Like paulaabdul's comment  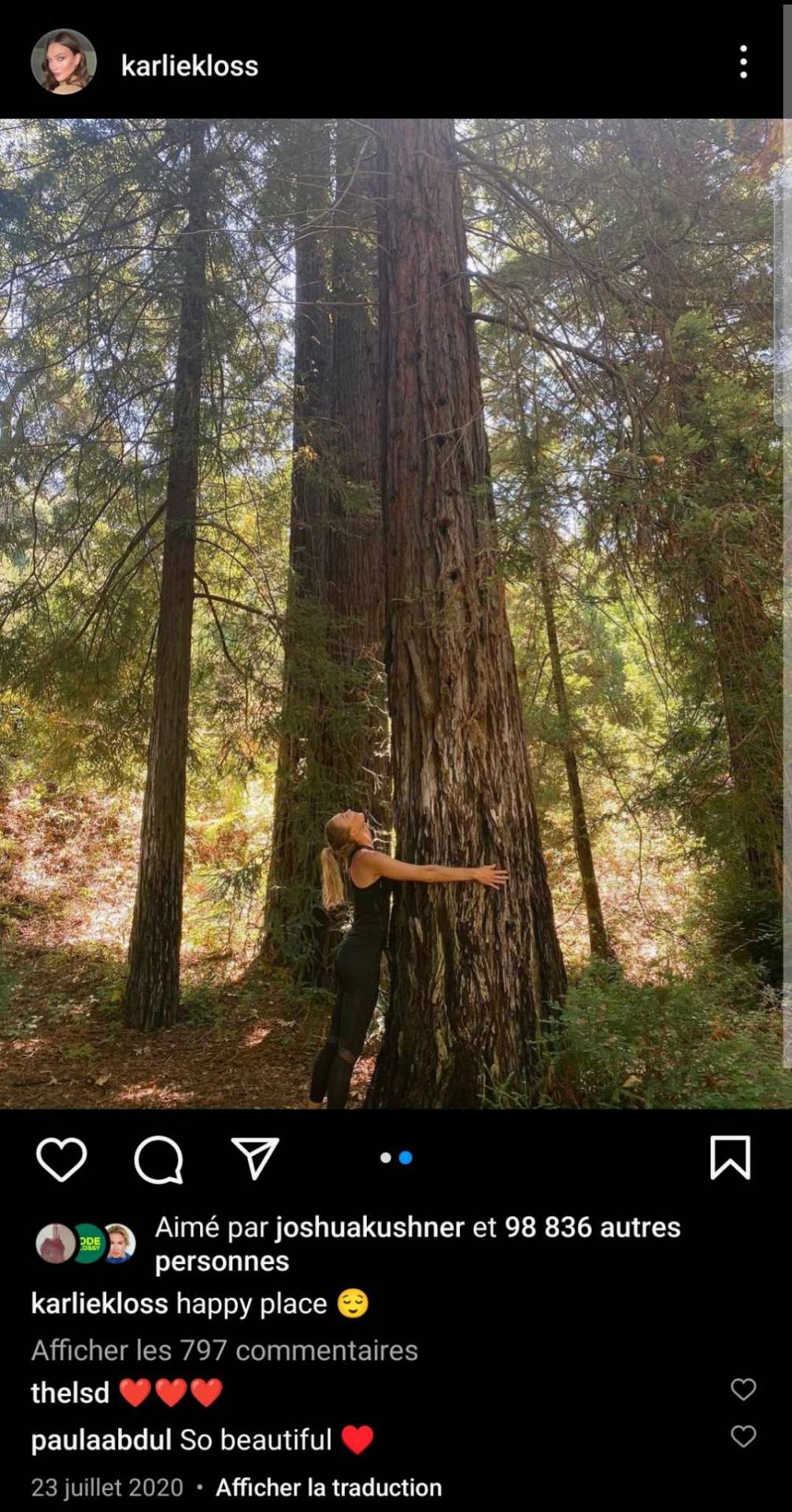[x=743, y=1436]
